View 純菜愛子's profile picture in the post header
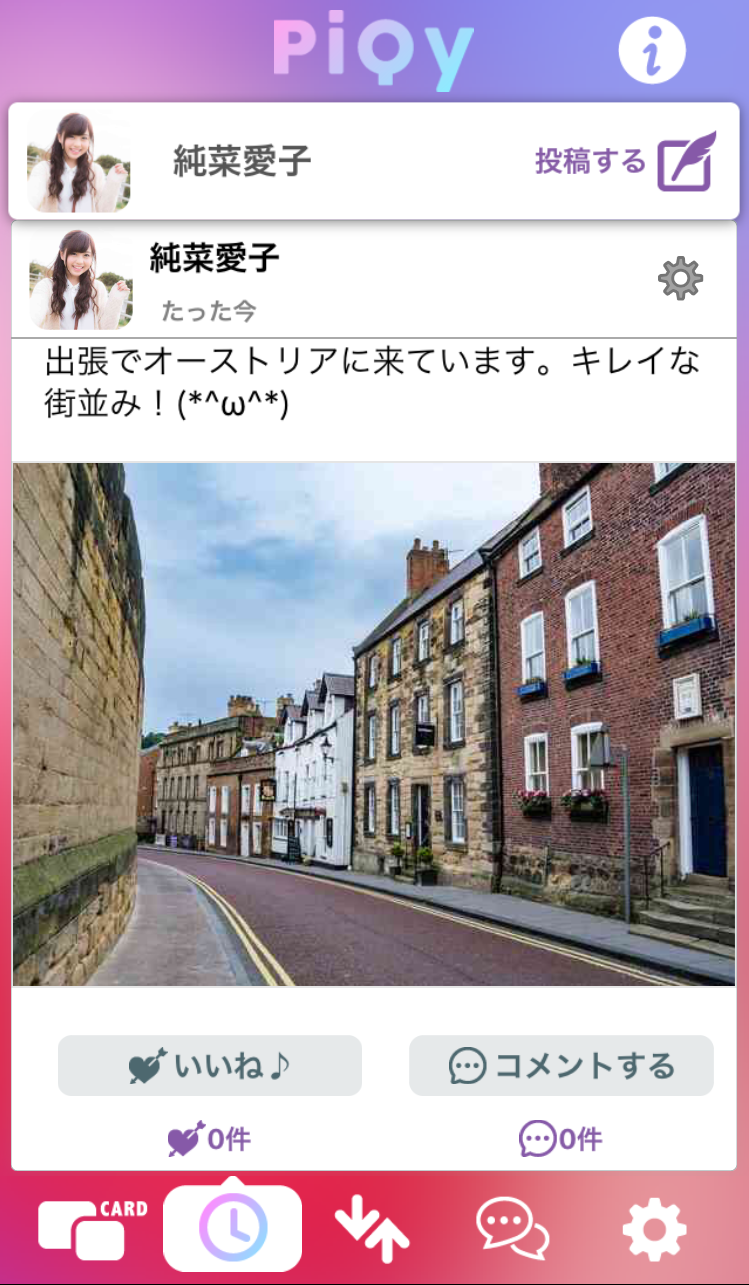The image size is (749, 1285). [81, 280]
